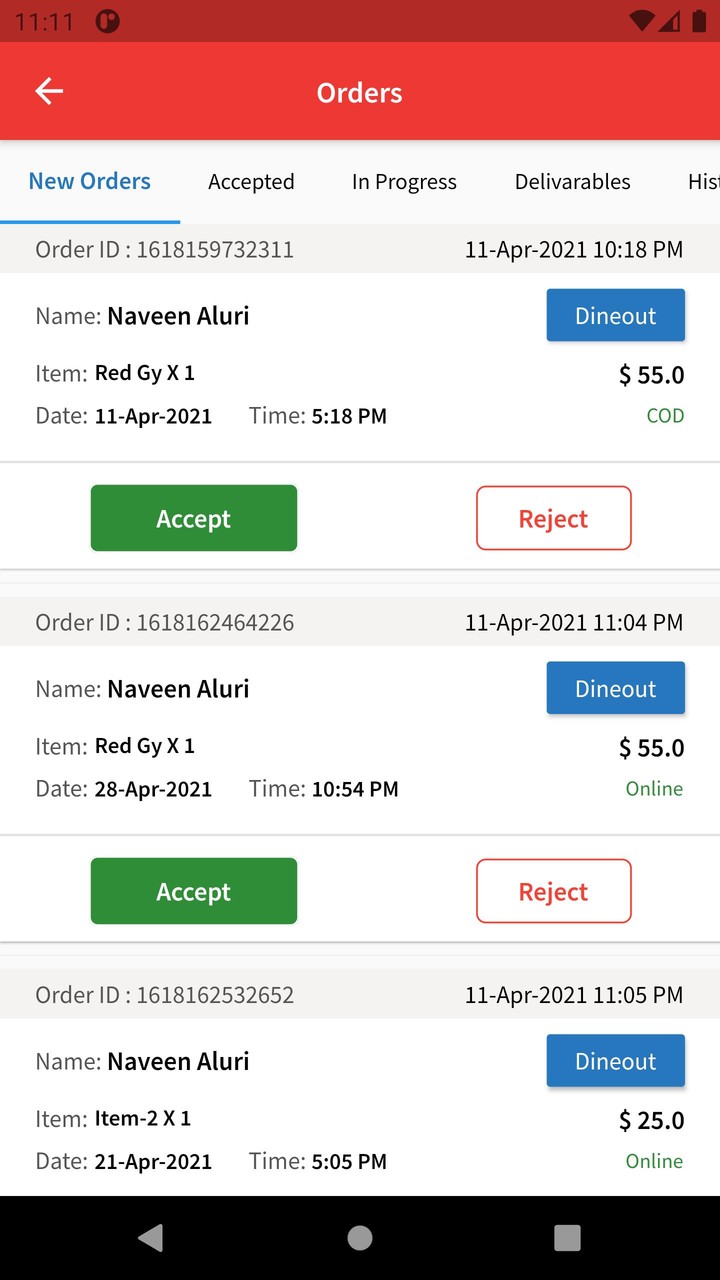
Task: Open the partially visible History tab
Action: click(x=701, y=181)
